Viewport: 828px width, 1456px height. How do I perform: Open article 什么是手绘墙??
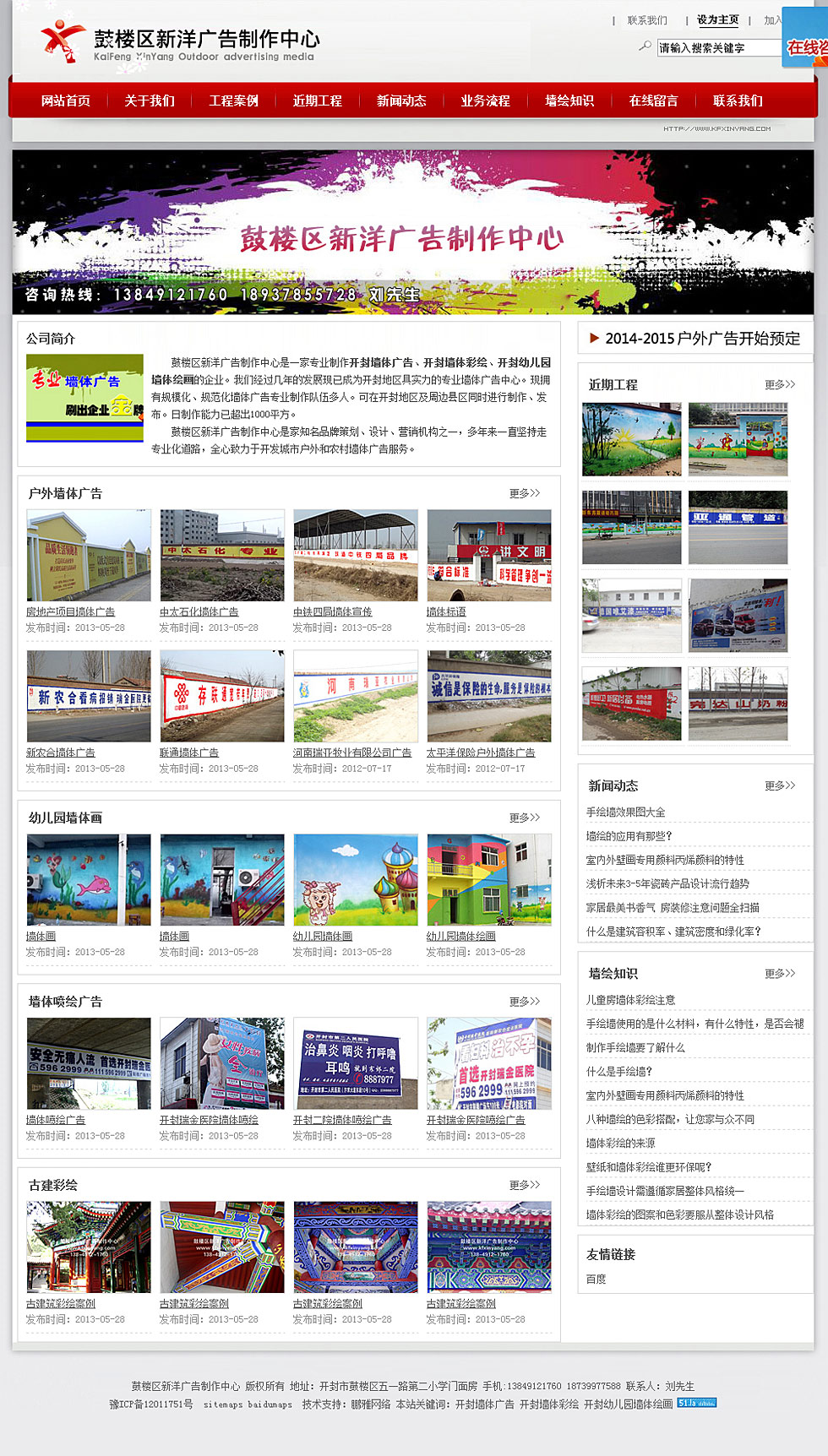(619, 1071)
